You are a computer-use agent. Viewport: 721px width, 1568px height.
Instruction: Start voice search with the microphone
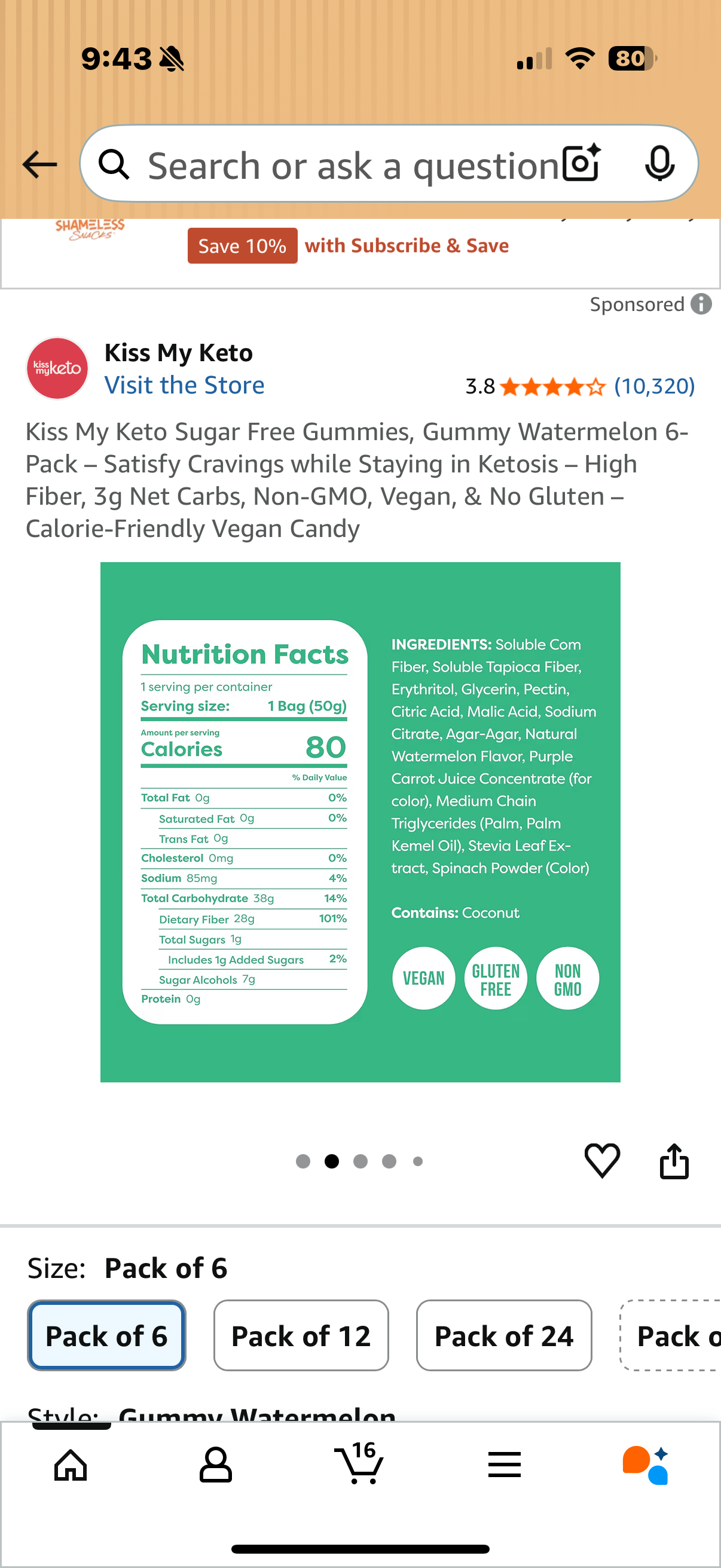coord(659,164)
